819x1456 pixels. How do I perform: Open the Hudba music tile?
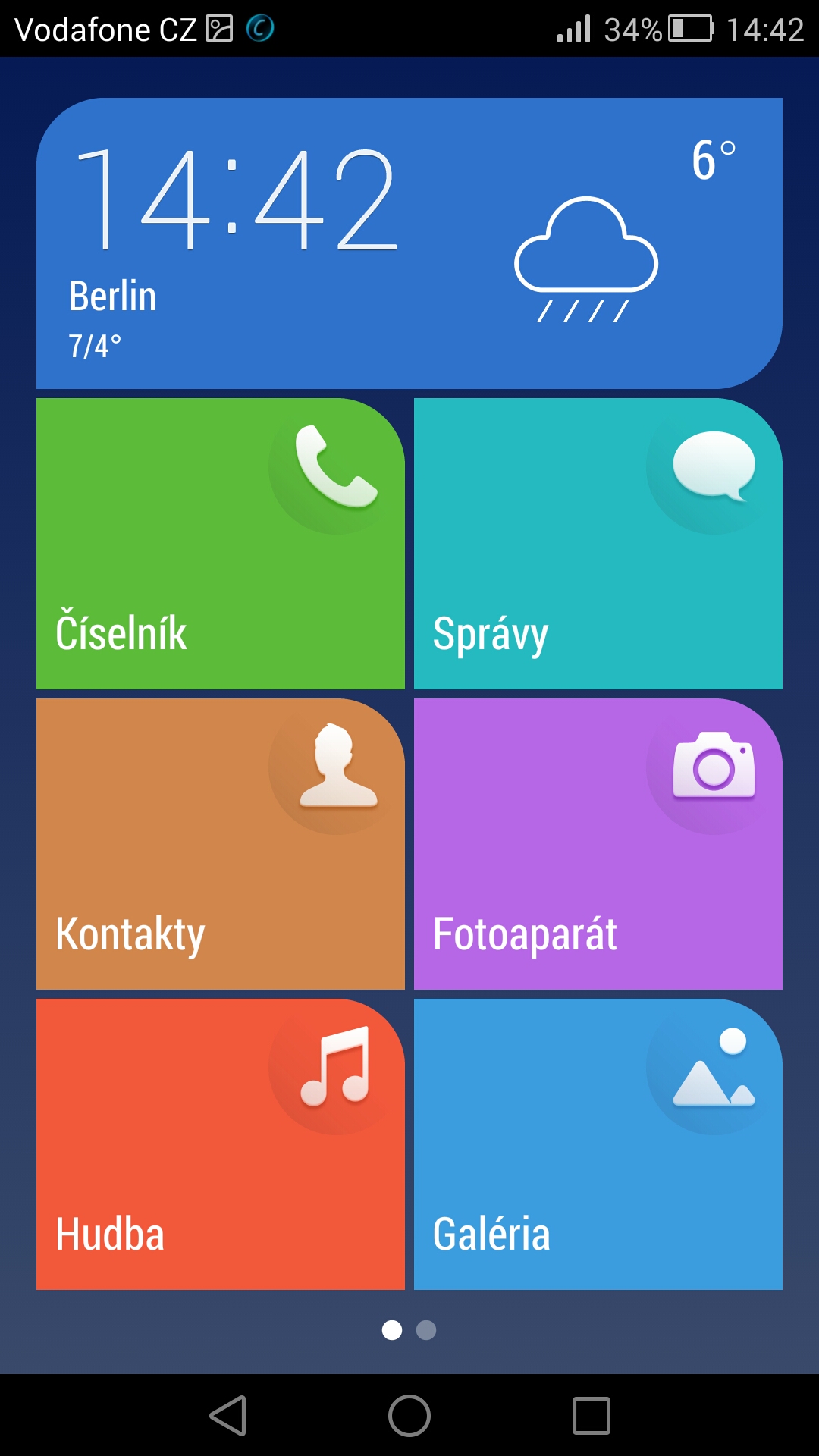pyautogui.click(x=220, y=1144)
